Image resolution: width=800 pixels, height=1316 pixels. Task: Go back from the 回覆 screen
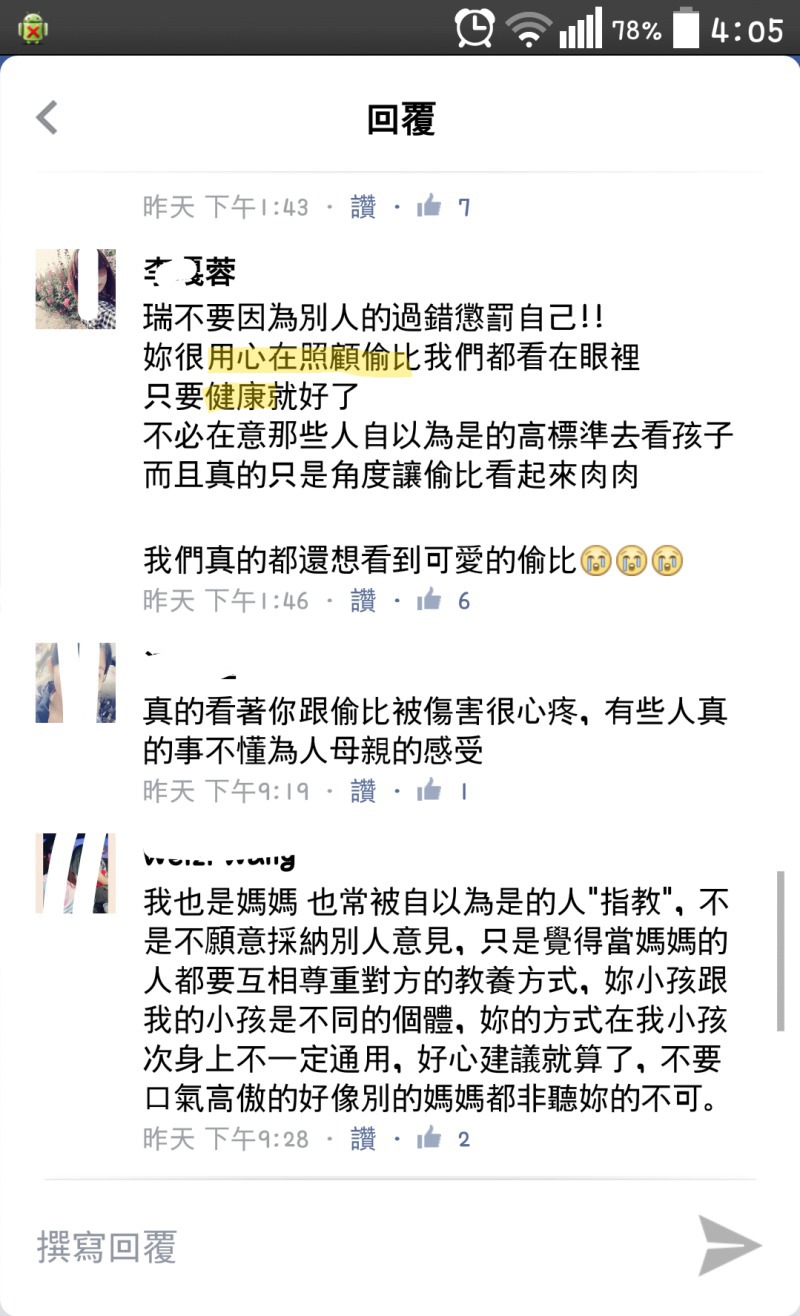click(x=47, y=118)
